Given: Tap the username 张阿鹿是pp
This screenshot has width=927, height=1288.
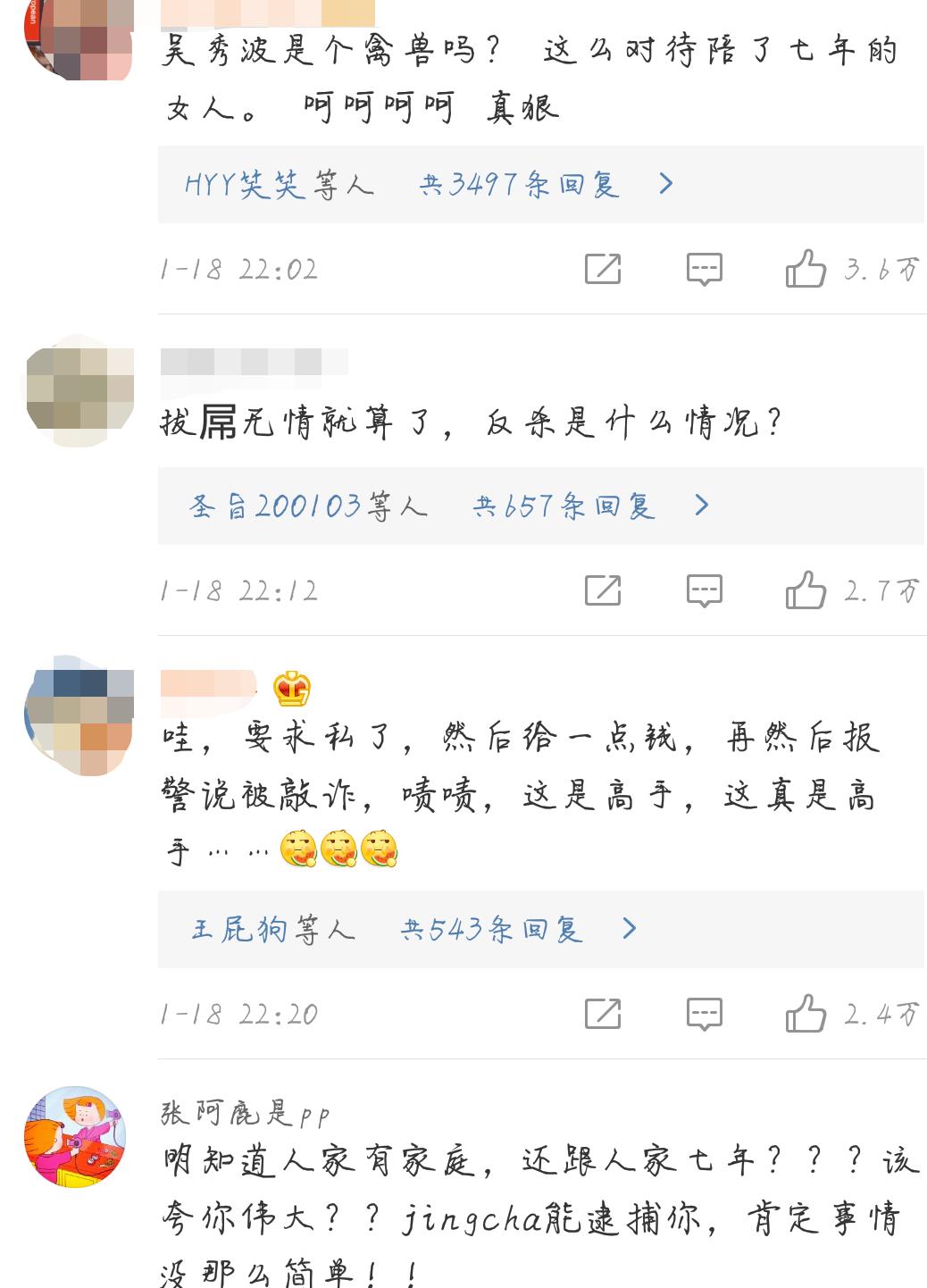Looking at the screenshot, I should click(246, 1113).
